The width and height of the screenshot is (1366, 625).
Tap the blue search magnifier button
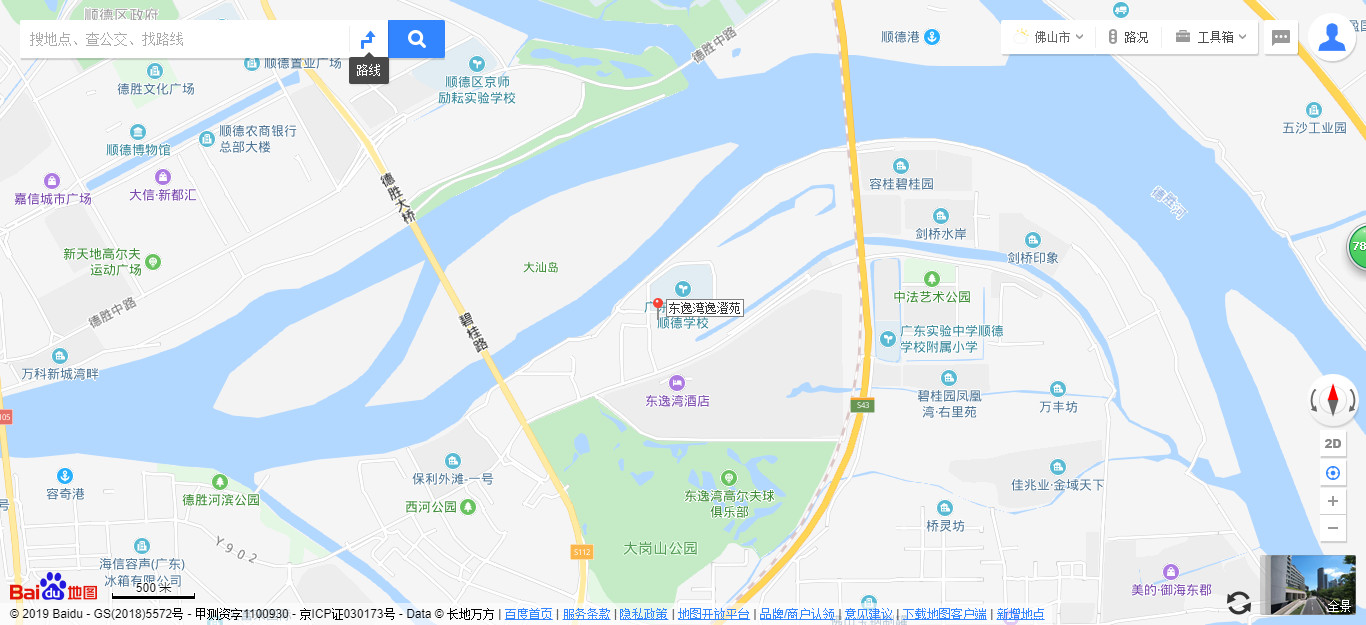point(416,39)
